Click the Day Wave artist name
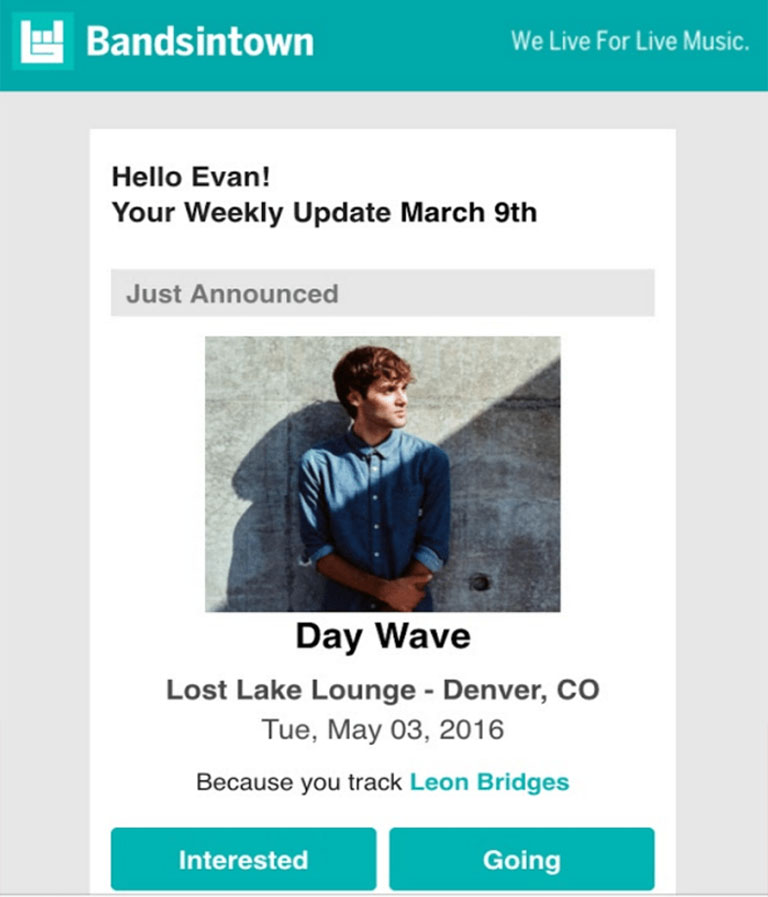The width and height of the screenshot is (768, 897). click(x=383, y=634)
